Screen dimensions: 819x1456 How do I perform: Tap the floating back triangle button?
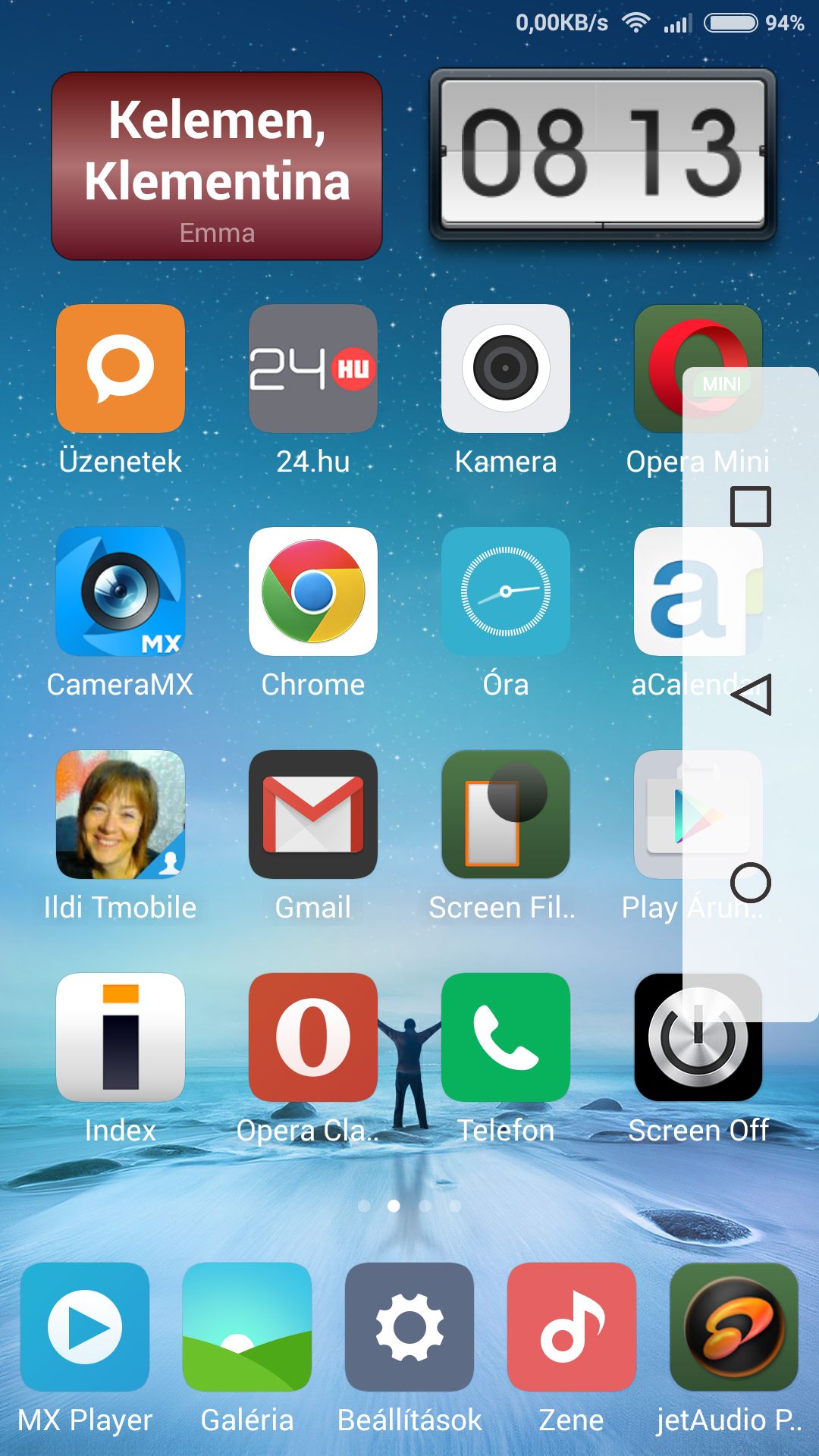[x=751, y=695]
